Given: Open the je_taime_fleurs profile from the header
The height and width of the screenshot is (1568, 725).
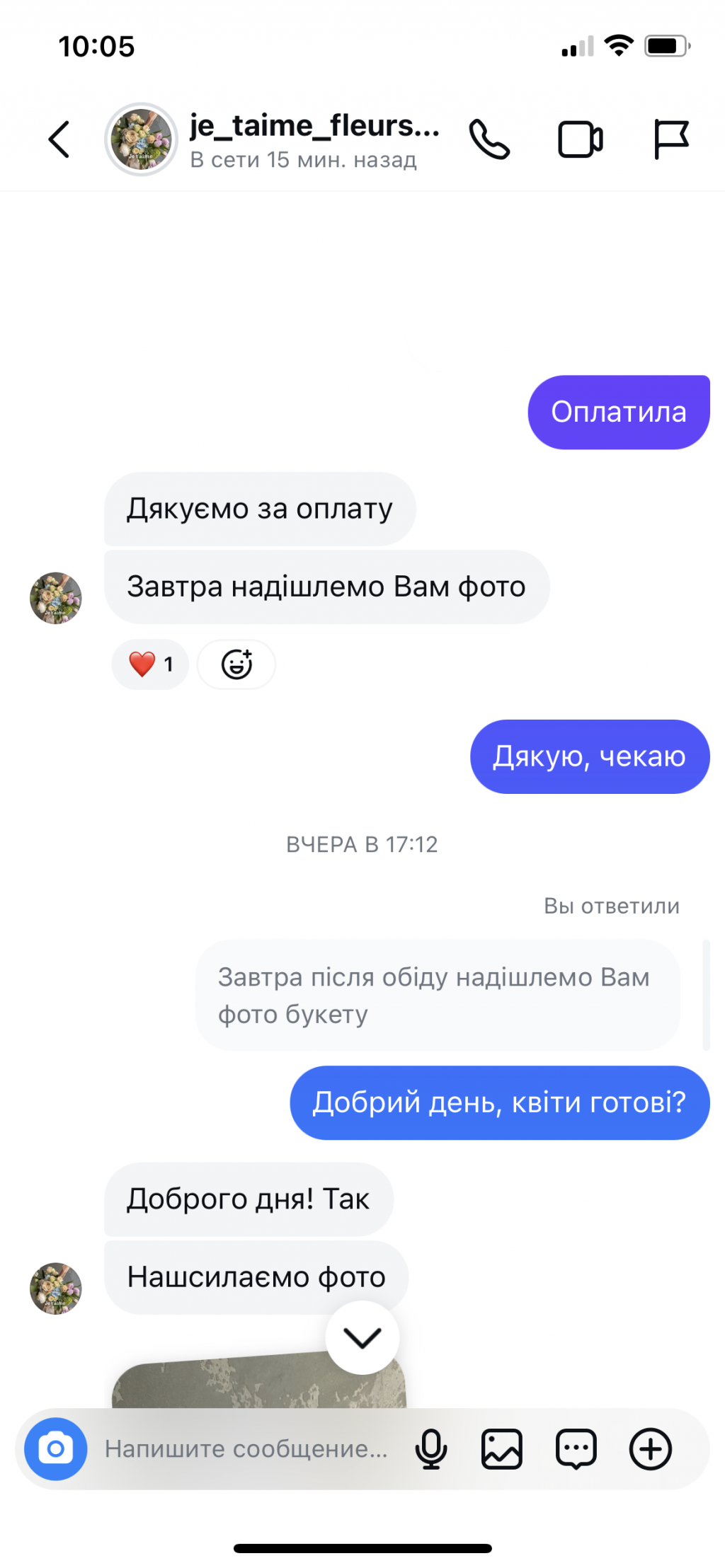Looking at the screenshot, I should pos(314,139).
